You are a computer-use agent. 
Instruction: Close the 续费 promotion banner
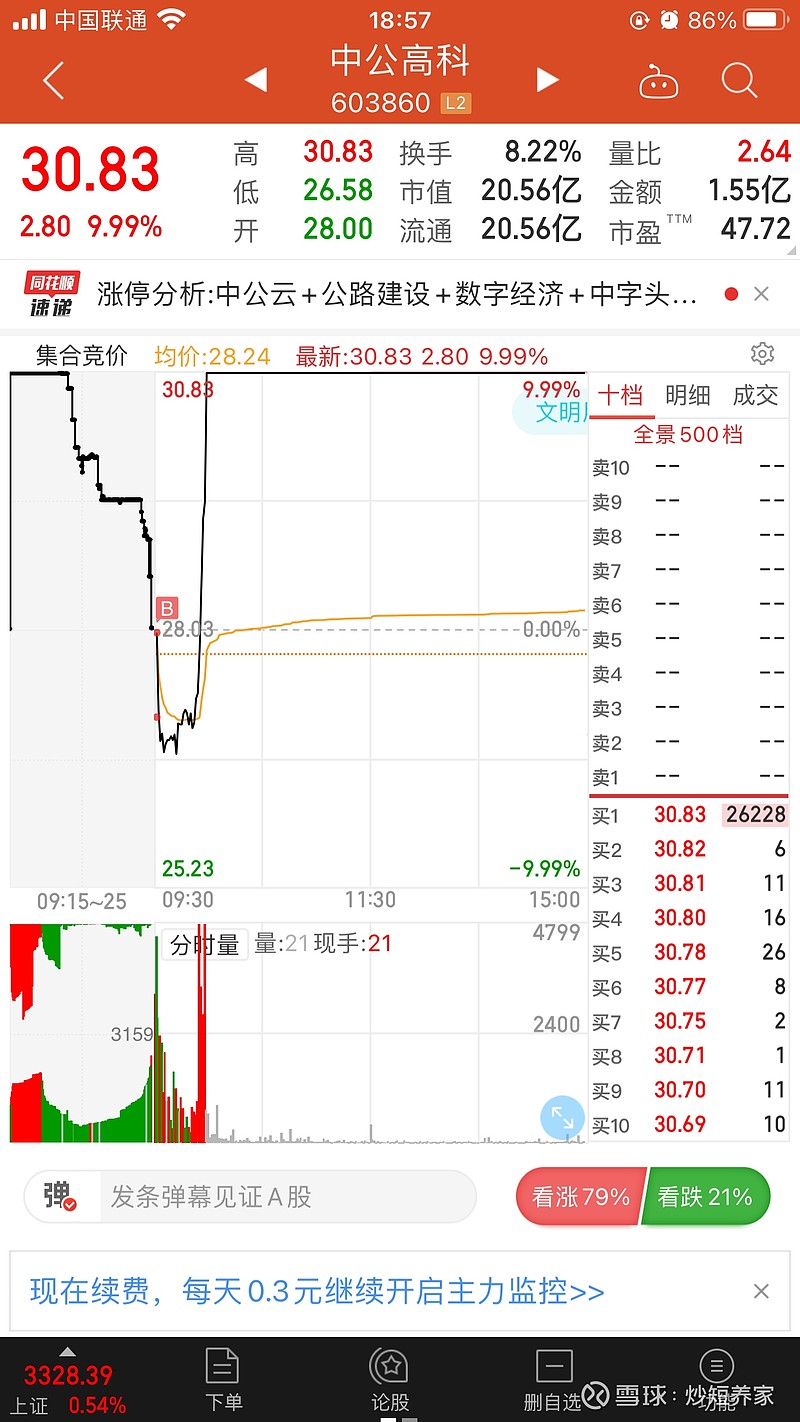(x=761, y=1291)
